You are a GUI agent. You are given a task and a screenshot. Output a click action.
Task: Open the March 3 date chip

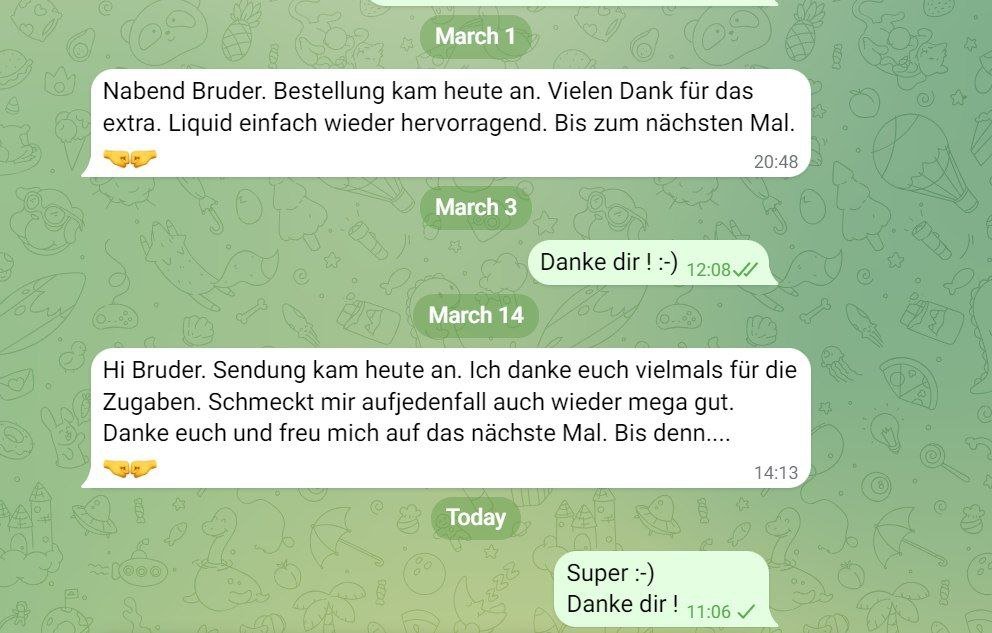pos(475,208)
